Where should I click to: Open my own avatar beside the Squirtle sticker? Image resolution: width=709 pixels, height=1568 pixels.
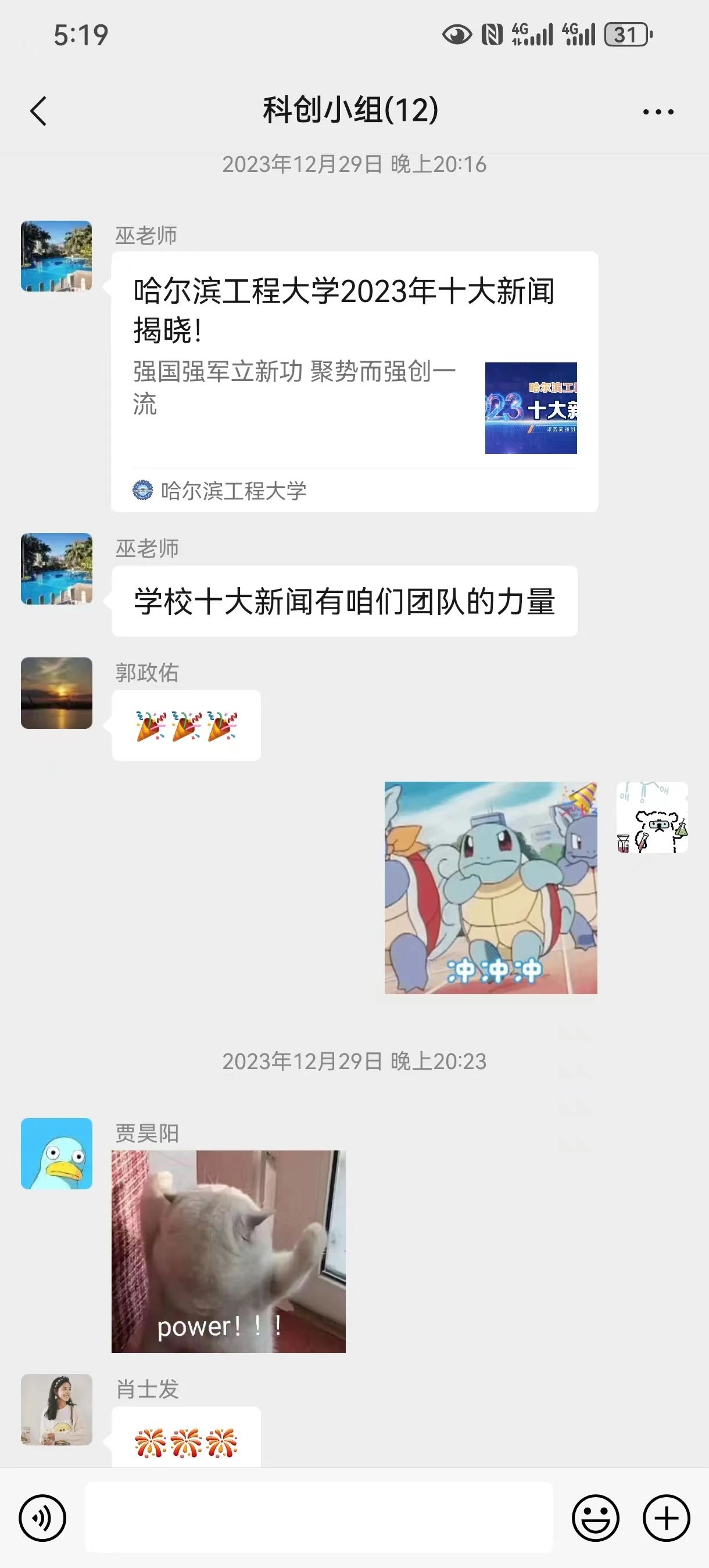(x=651, y=817)
